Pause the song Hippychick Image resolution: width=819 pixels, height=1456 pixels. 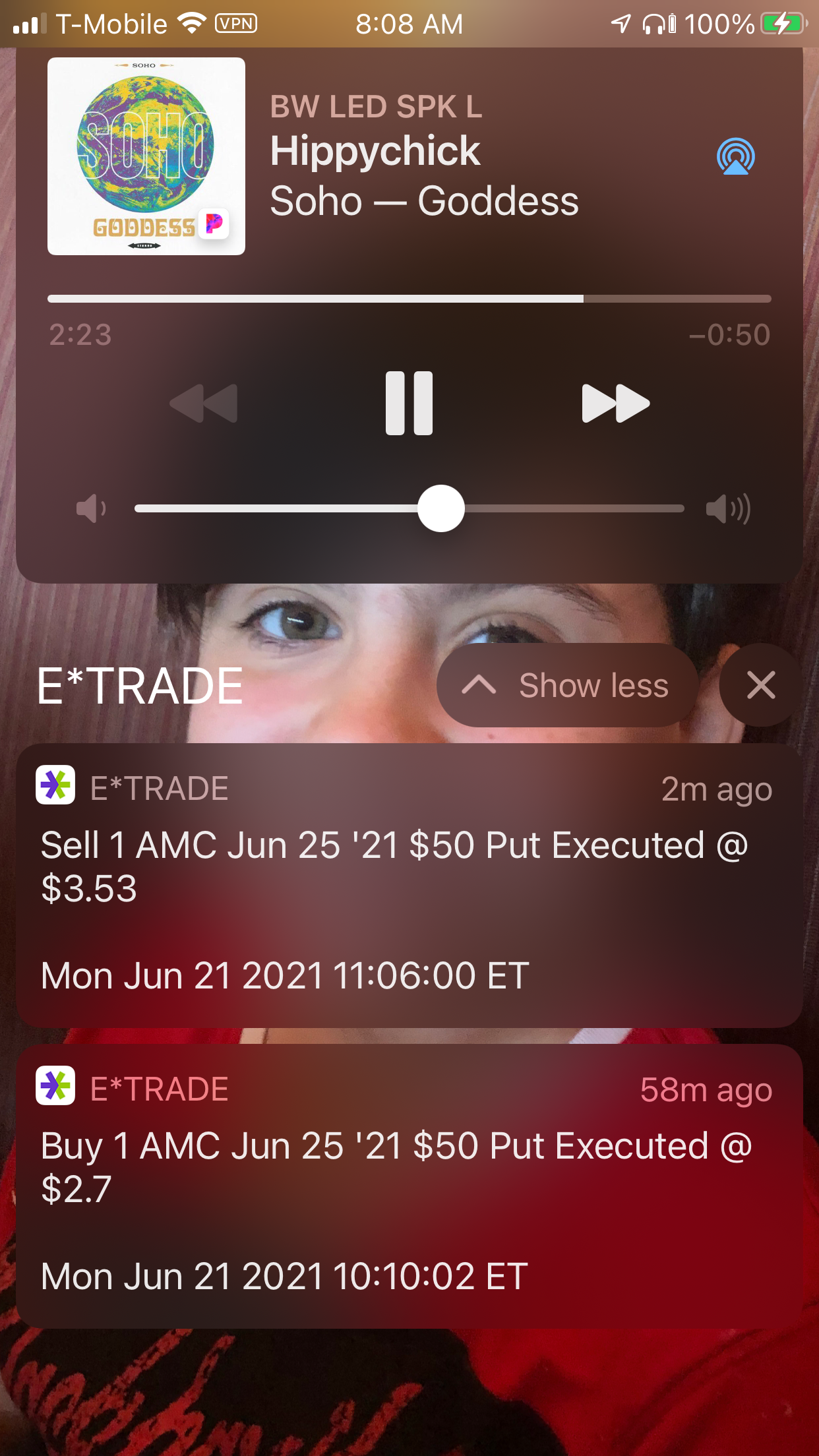[409, 403]
